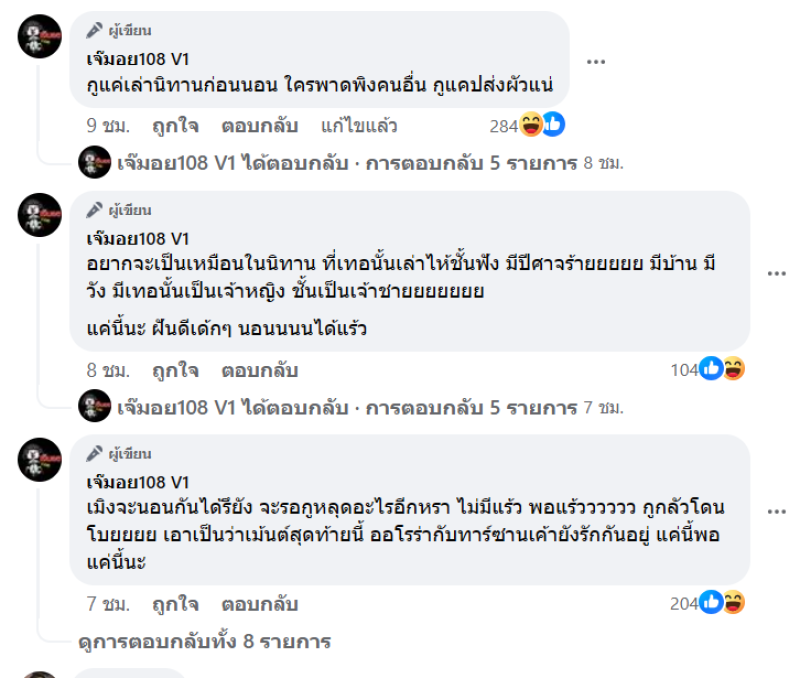Screen dimensions: 800x678
Task: Reply to the comment posted 8 ชม. ago
Action: [259, 371]
